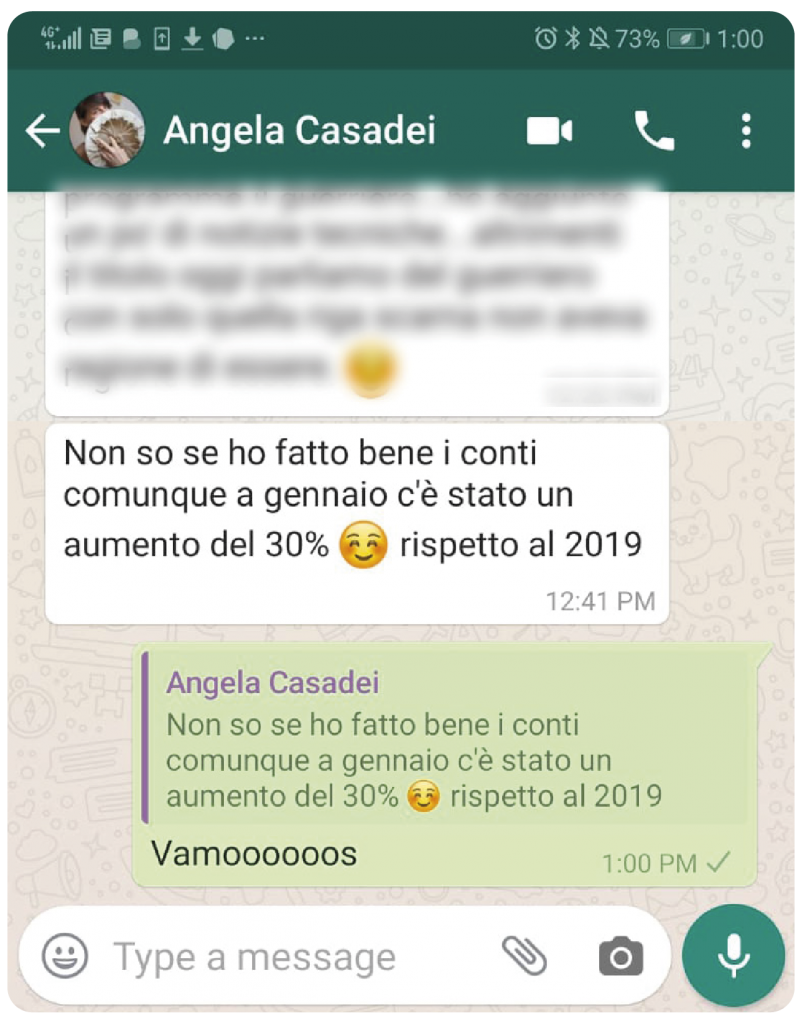802x1024 pixels.
Task: Attach a file with the paperclip
Action: click(x=524, y=957)
